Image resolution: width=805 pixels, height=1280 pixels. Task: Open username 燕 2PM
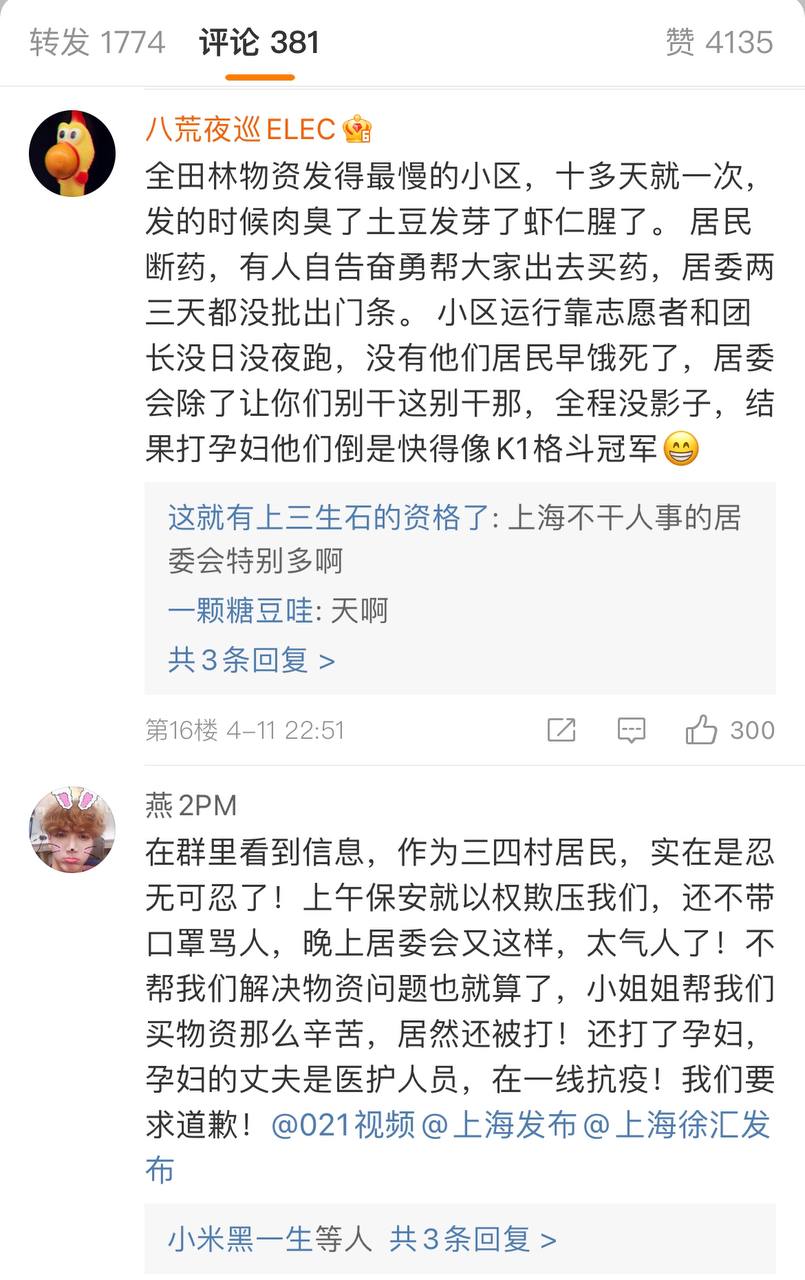[x=191, y=805]
